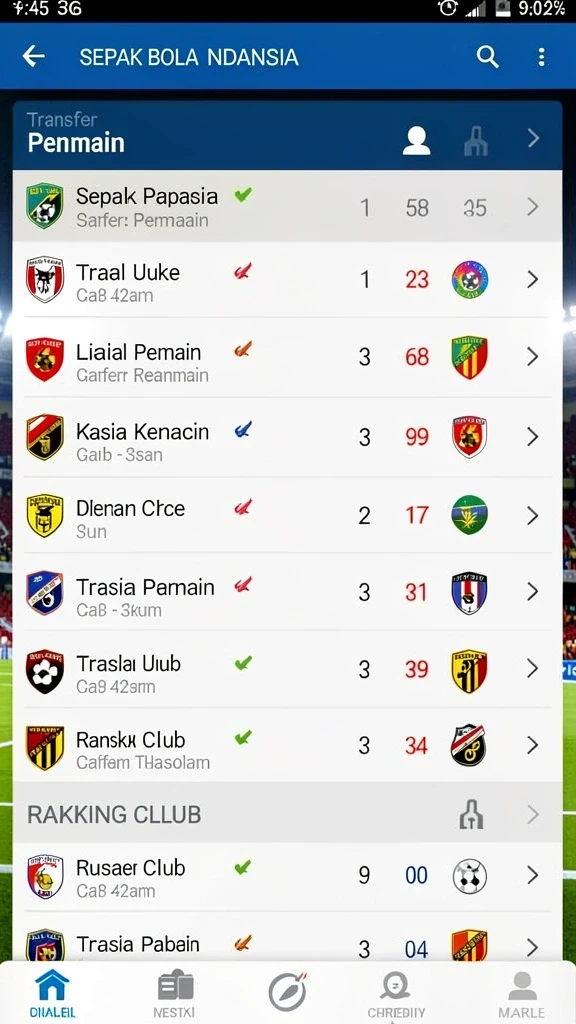The height and width of the screenshot is (1024, 576).
Task: Open the Sepak Papasia row
Action: 287,207
